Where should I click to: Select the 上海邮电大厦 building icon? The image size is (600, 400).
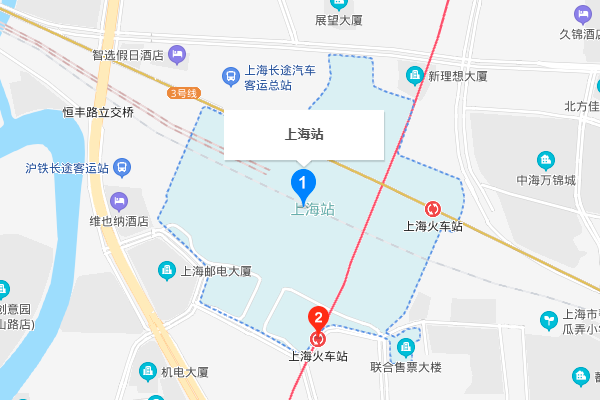click(x=166, y=270)
